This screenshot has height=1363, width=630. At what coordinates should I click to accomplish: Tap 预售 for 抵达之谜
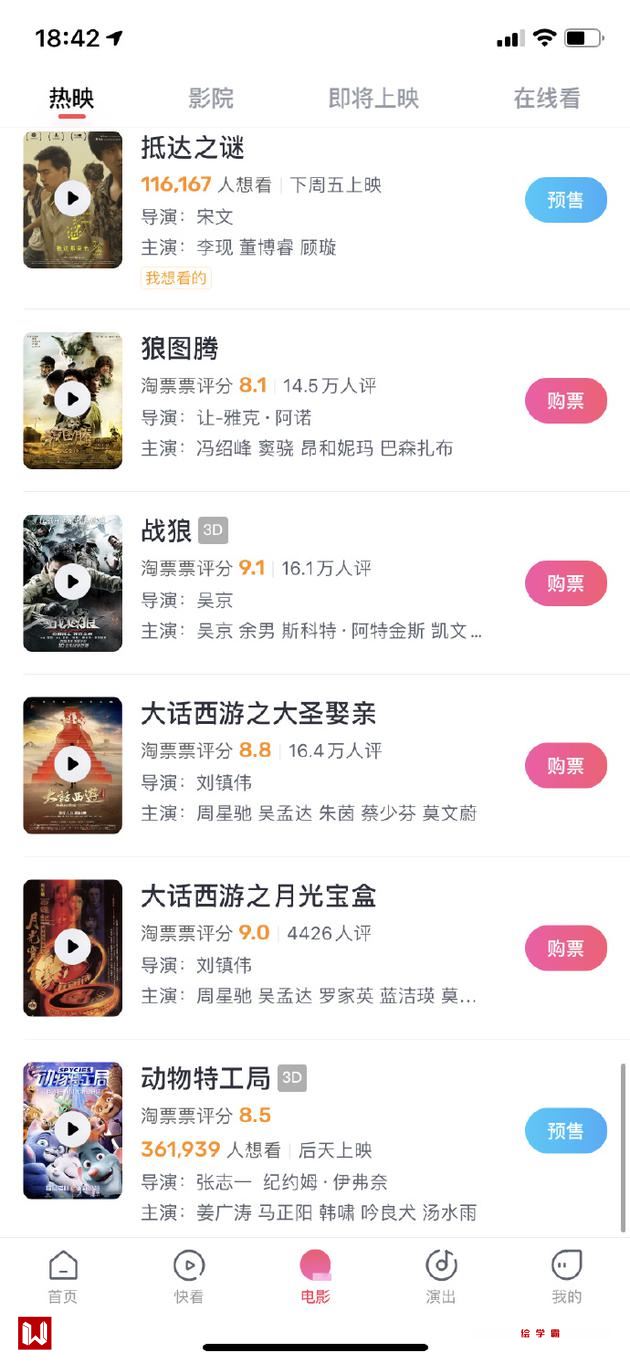point(566,200)
